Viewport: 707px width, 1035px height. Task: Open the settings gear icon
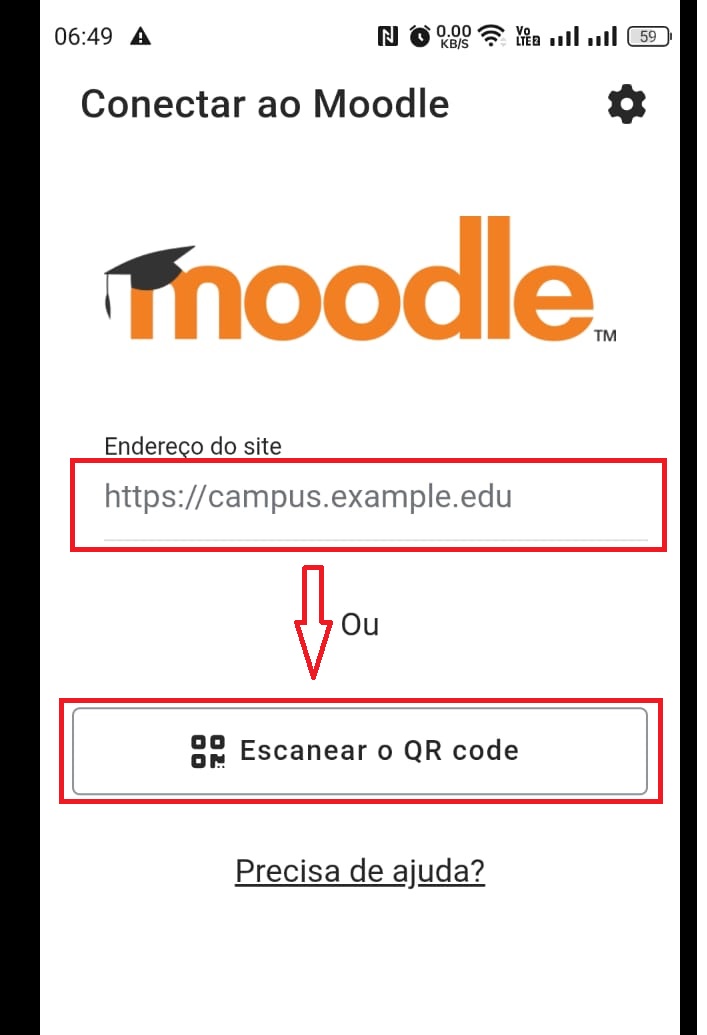627,104
